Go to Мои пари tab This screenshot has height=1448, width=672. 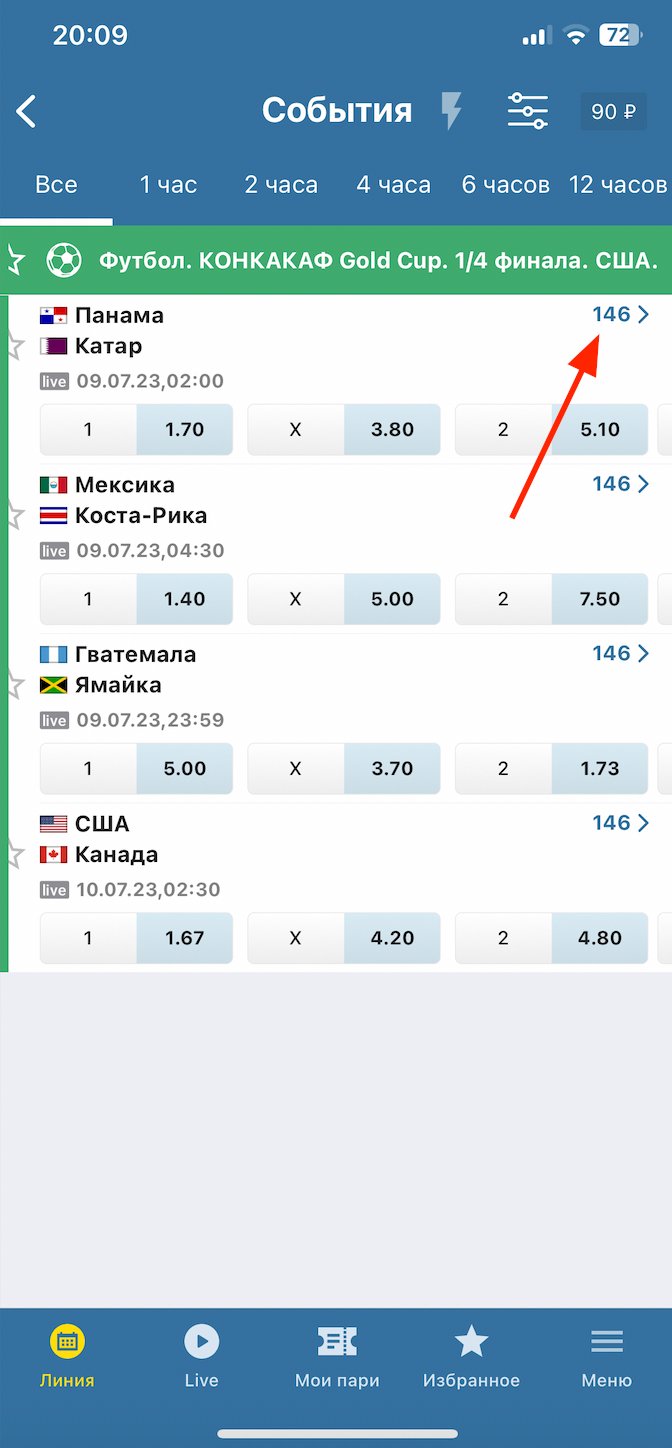(337, 1356)
